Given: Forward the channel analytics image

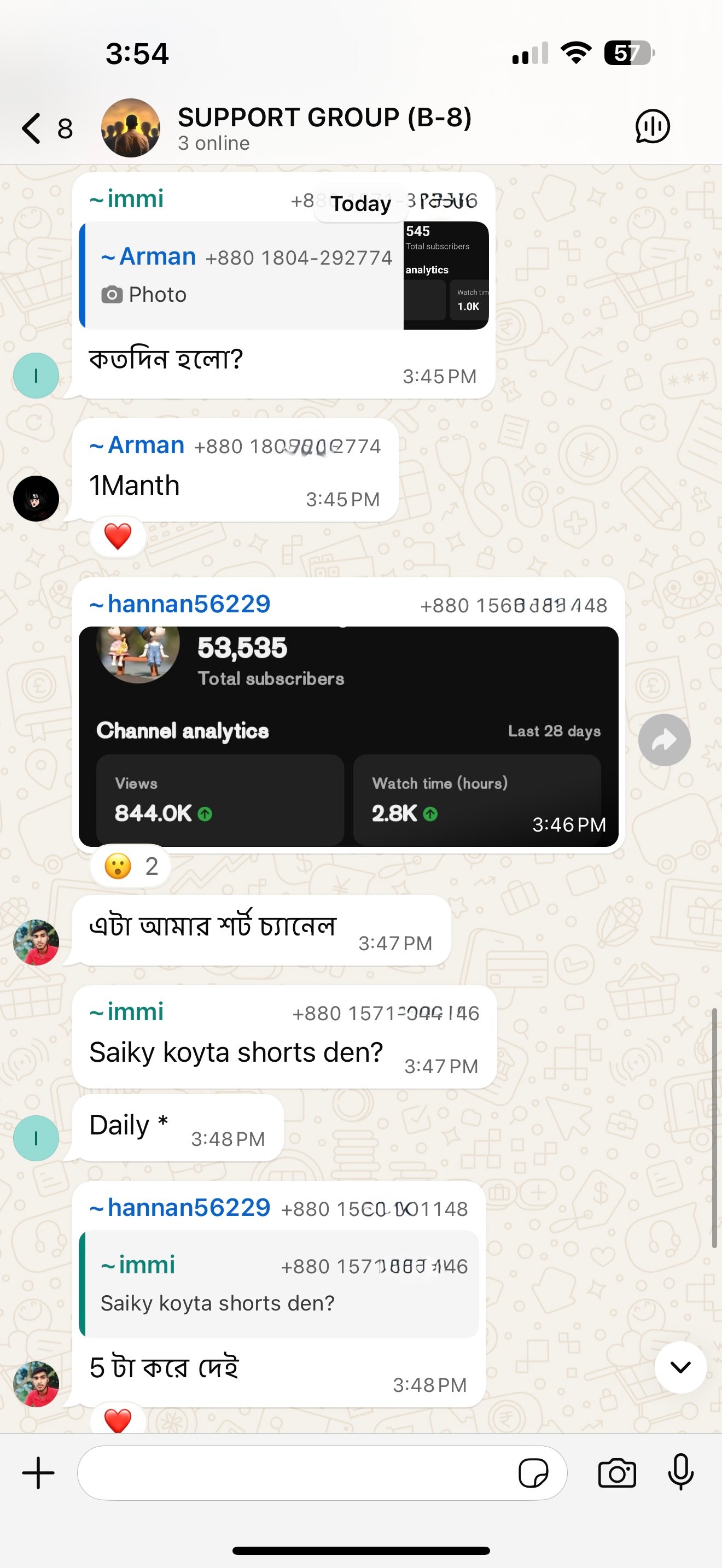Looking at the screenshot, I should point(664,740).
